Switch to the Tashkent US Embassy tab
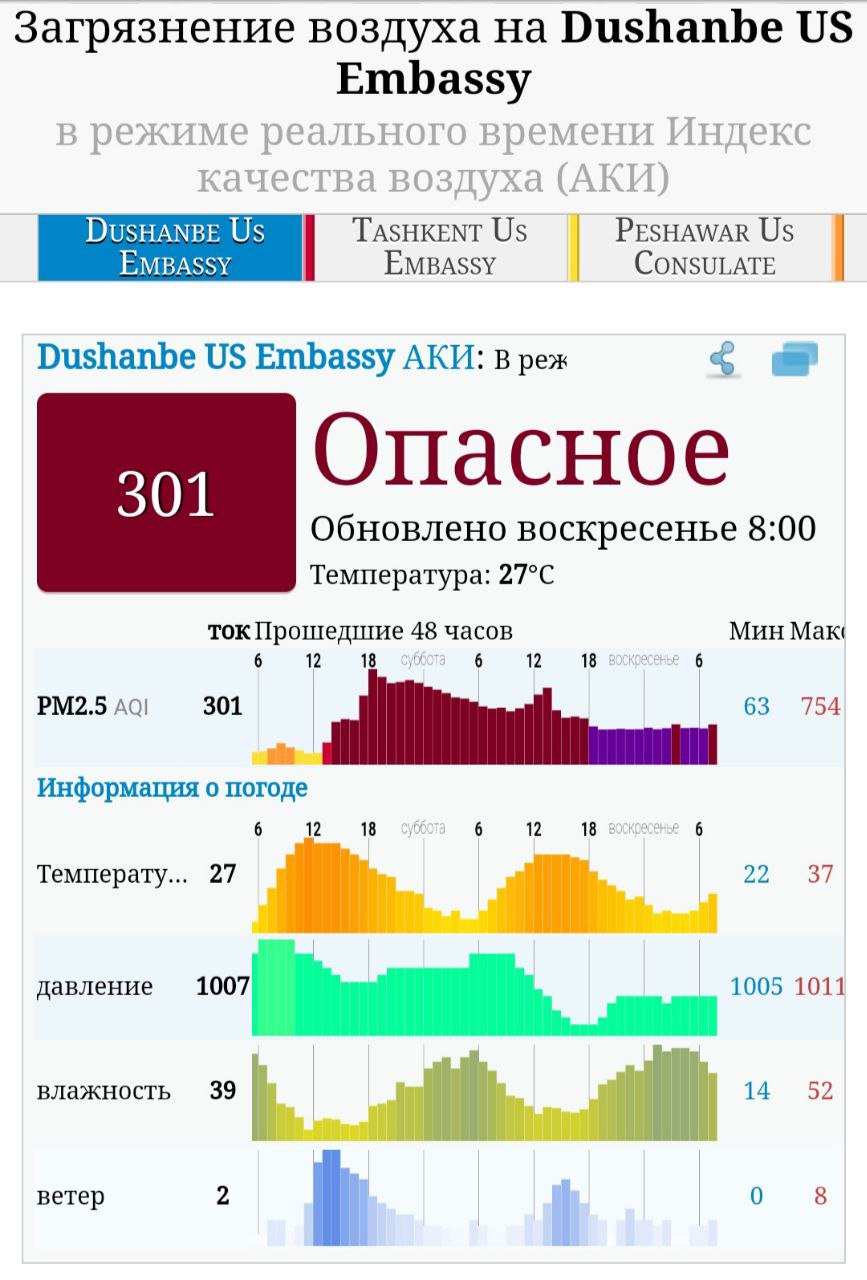 440,247
